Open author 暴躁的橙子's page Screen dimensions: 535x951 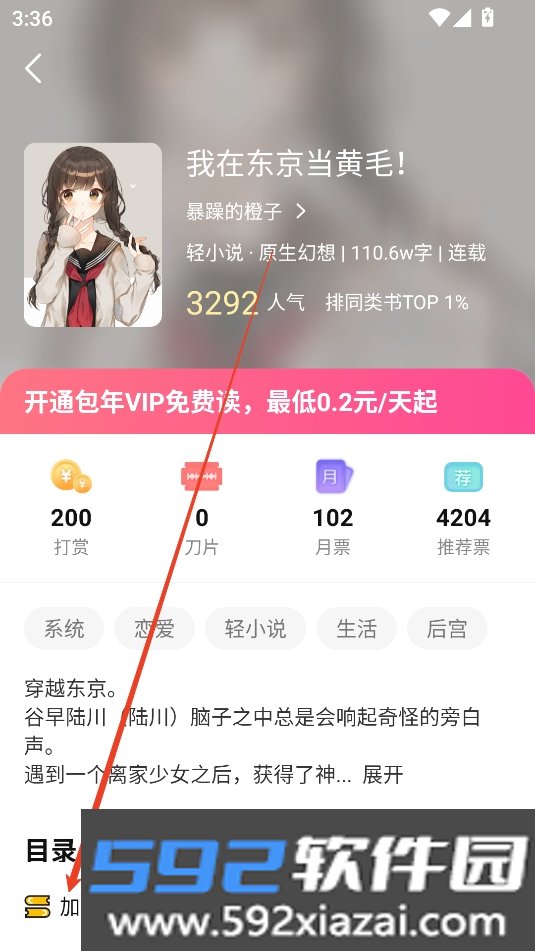246,212
